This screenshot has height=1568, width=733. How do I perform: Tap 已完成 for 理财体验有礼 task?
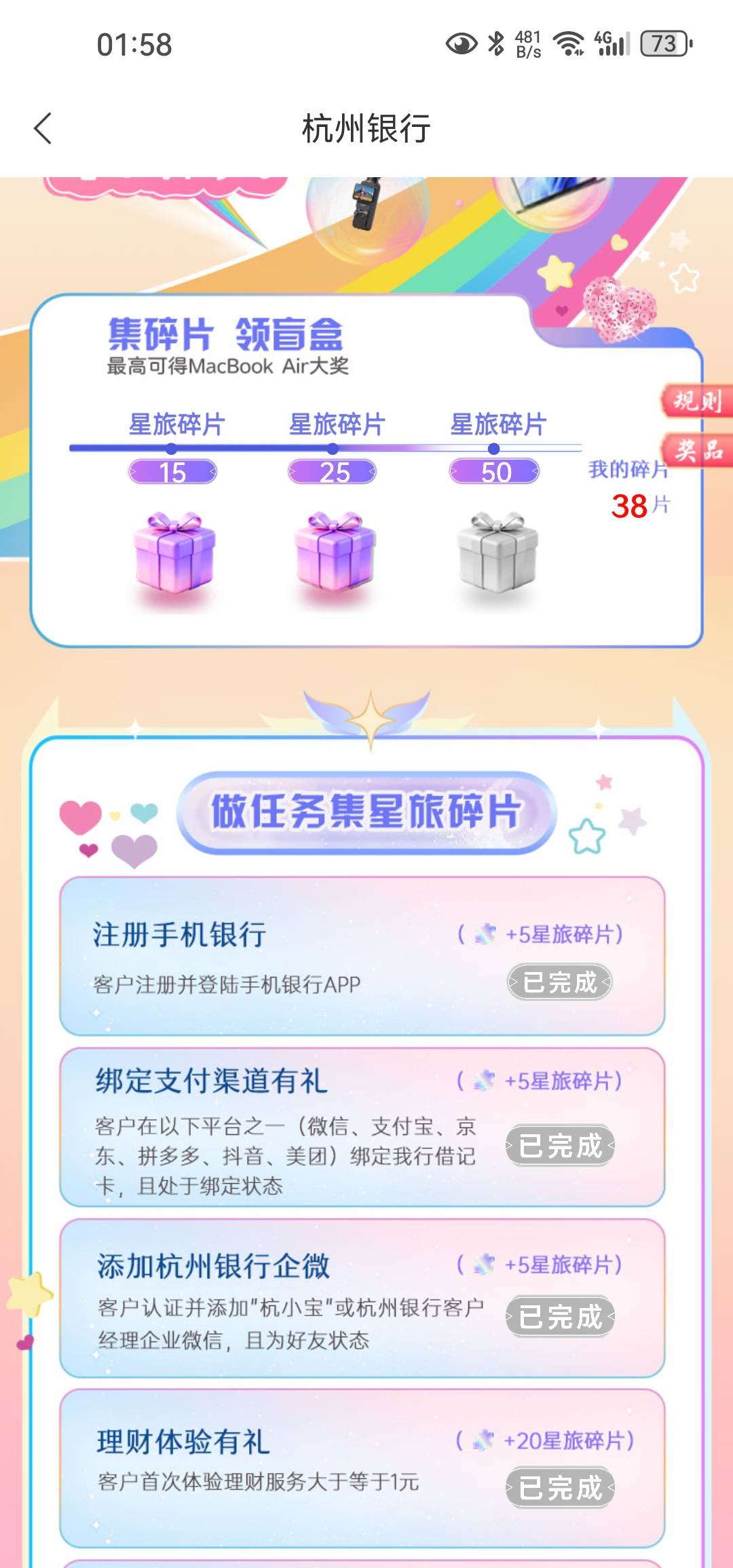[x=560, y=1488]
